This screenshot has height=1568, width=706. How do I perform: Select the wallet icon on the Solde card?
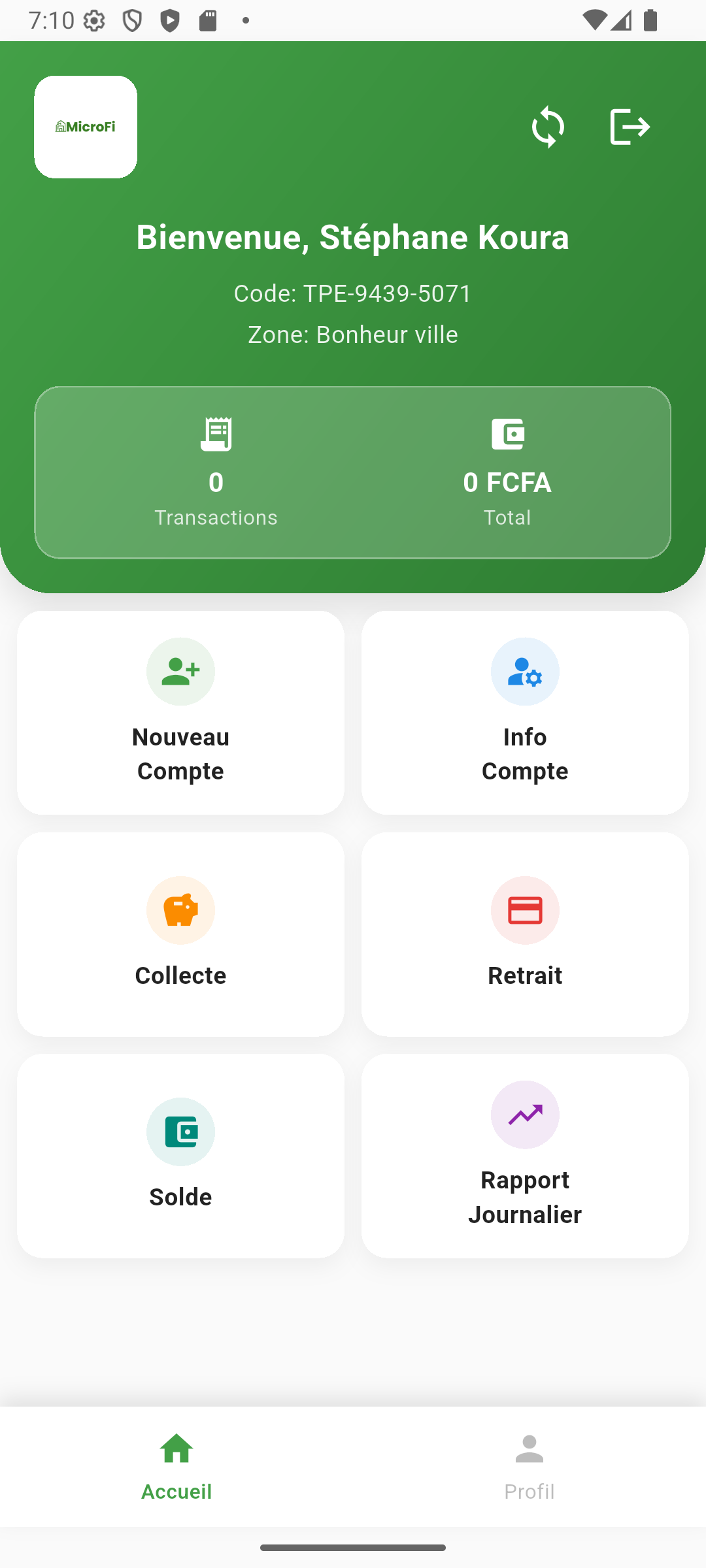pos(180,1132)
